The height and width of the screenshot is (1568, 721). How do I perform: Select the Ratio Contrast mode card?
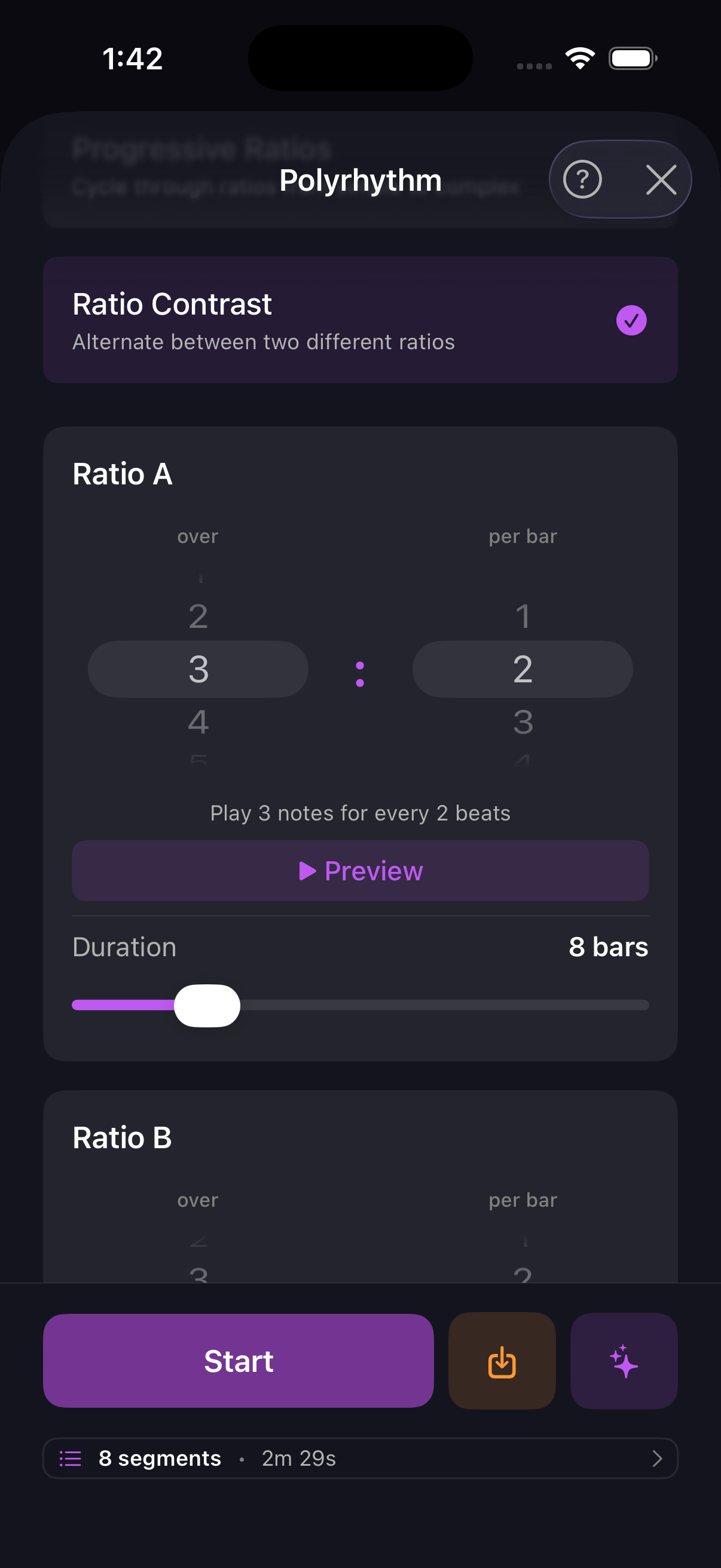tap(360, 320)
